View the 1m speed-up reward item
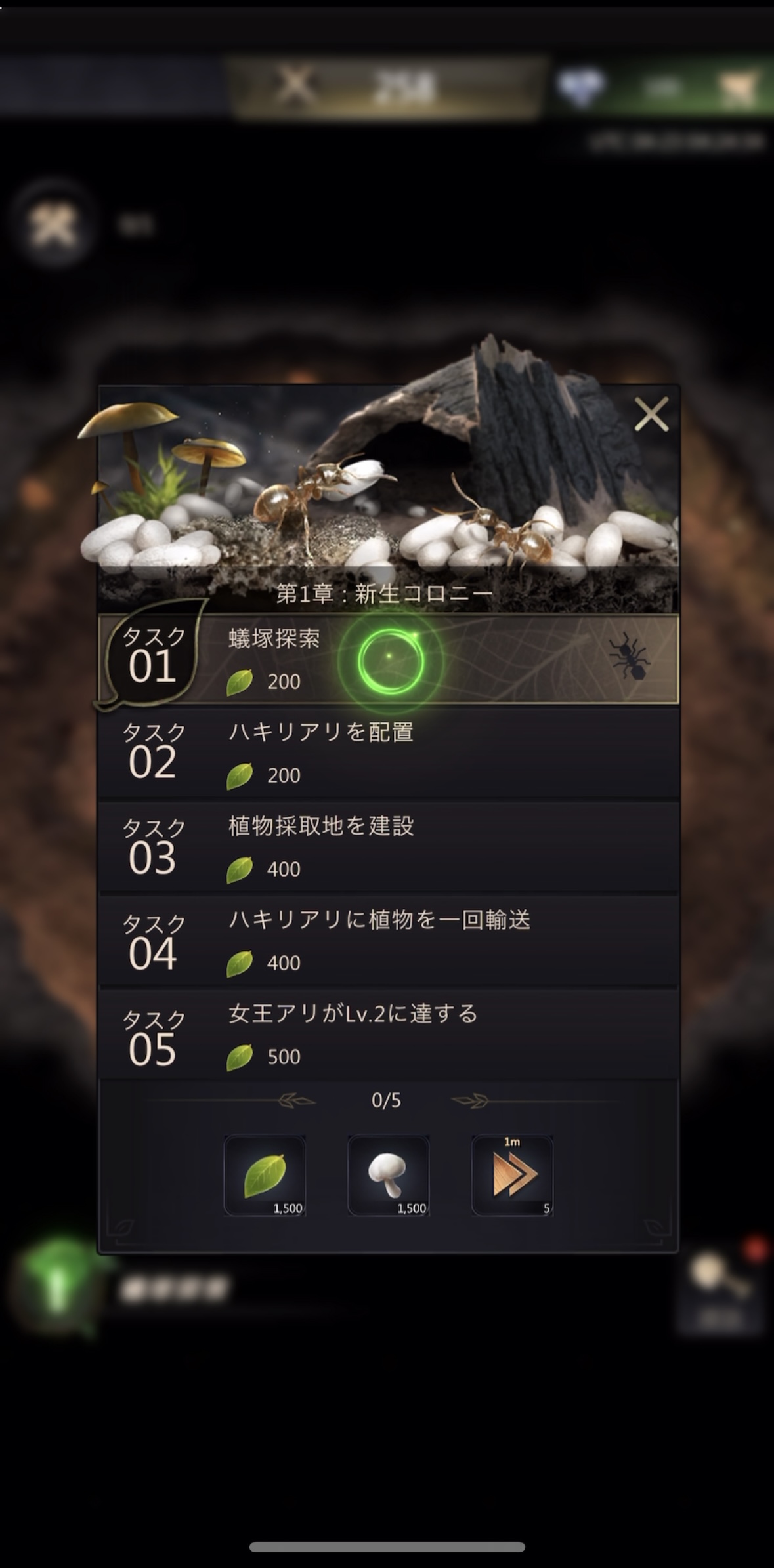This screenshot has height=1568, width=774. 512,1175
